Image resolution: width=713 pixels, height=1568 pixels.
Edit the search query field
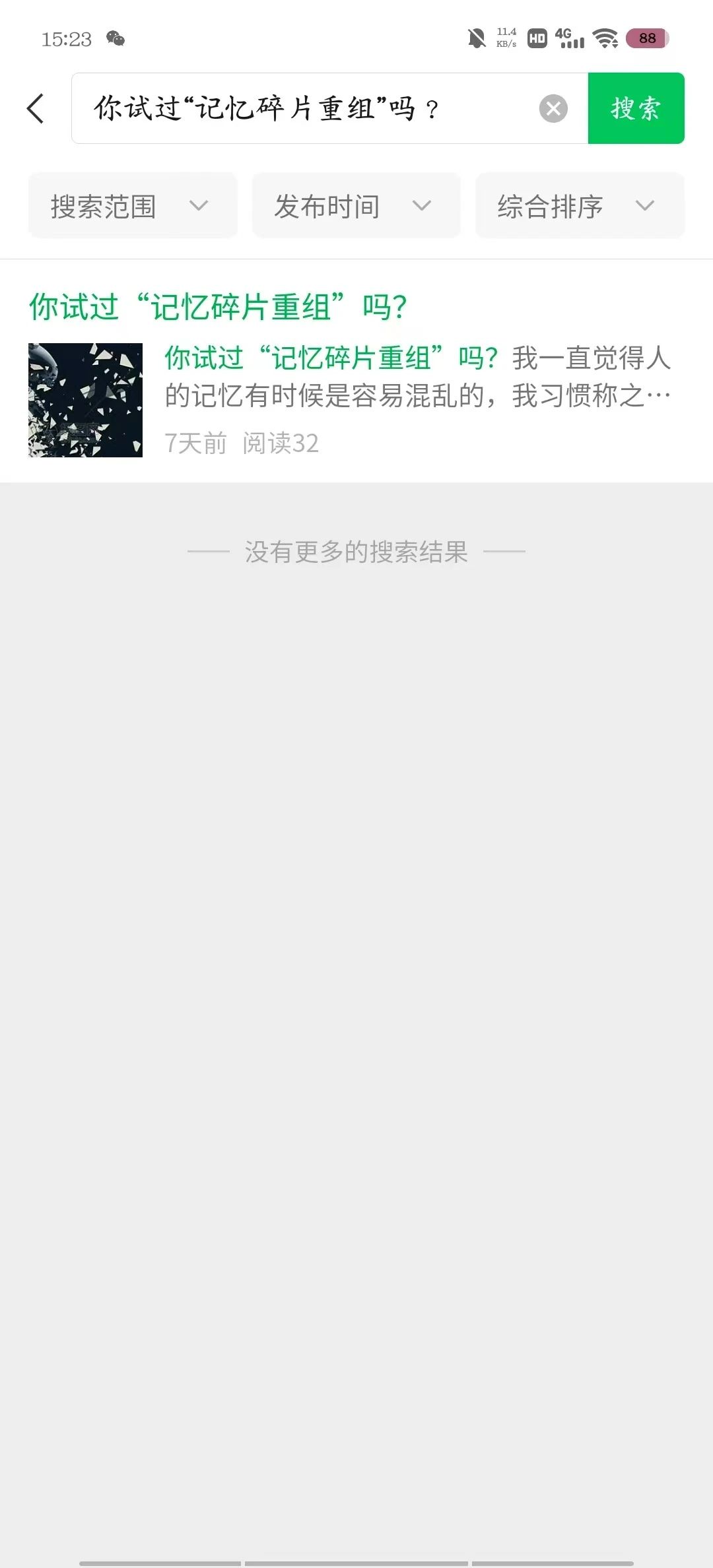[304, 108]
